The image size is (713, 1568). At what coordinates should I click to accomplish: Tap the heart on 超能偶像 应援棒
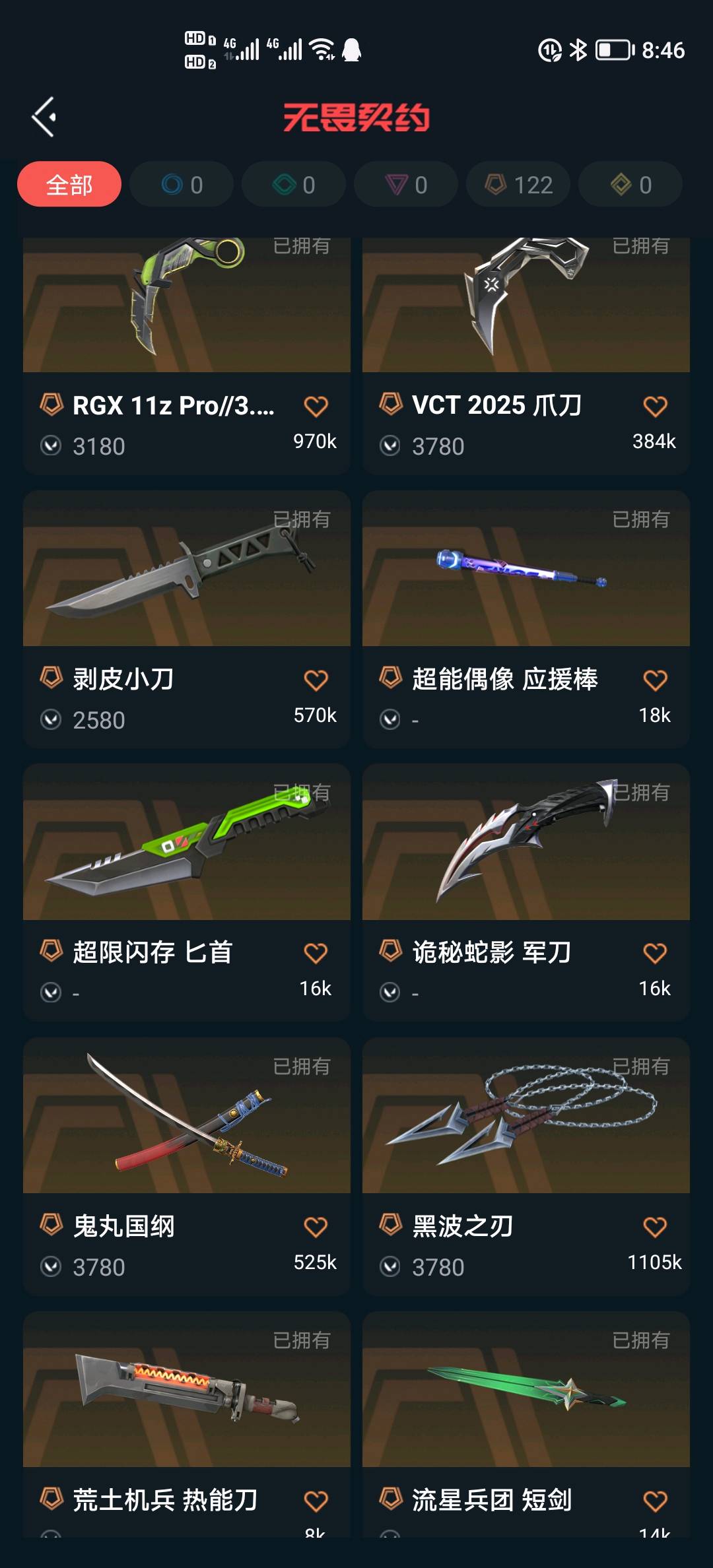click(655, 680)
